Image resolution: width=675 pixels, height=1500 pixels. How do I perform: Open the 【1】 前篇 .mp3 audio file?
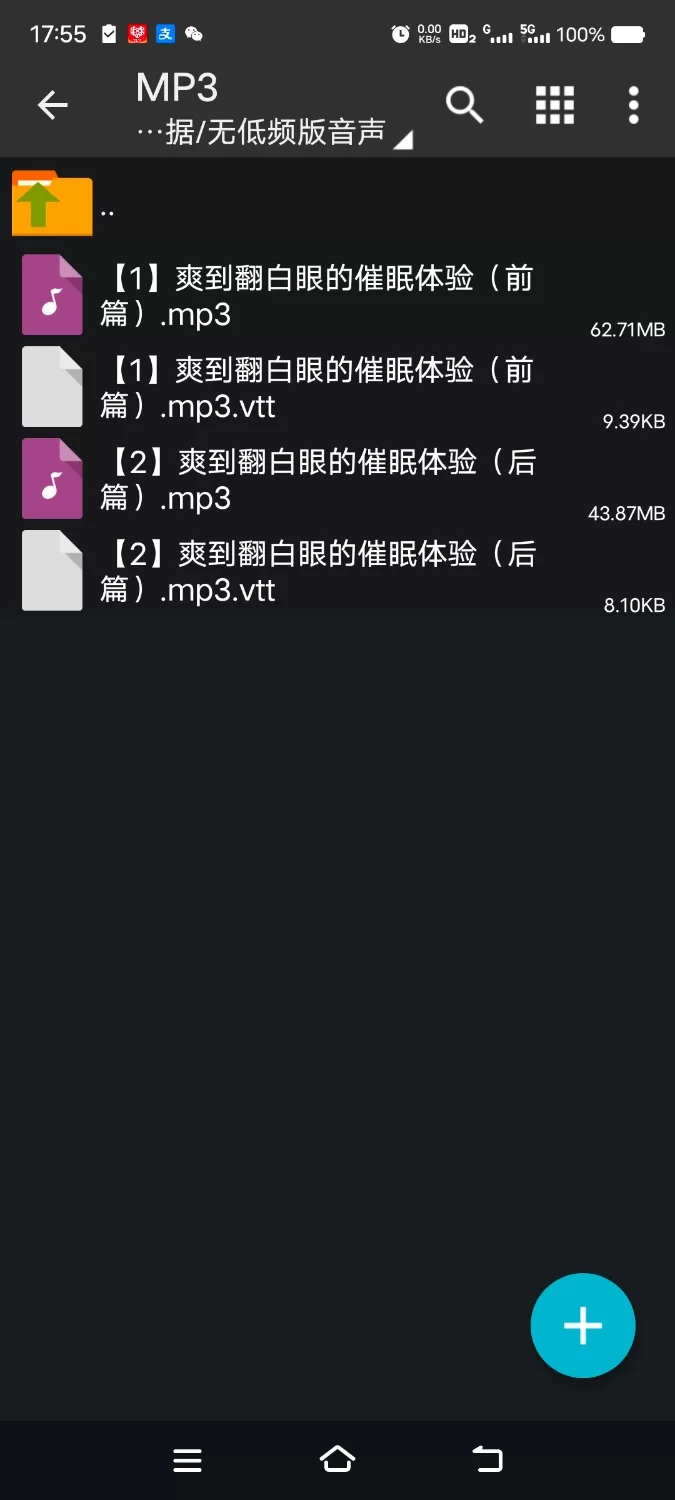pos(320,296)
